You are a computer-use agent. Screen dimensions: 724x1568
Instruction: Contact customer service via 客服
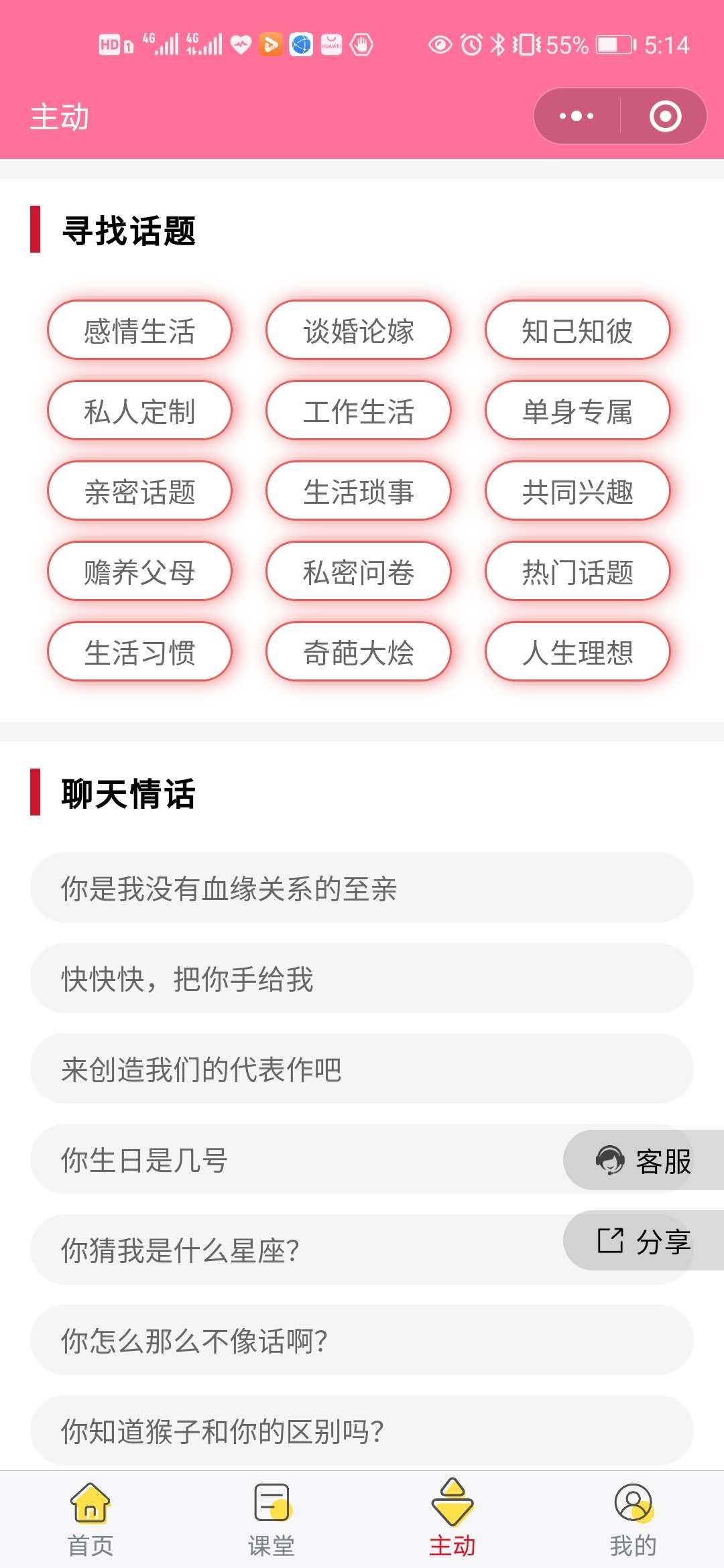[644, 1161]
